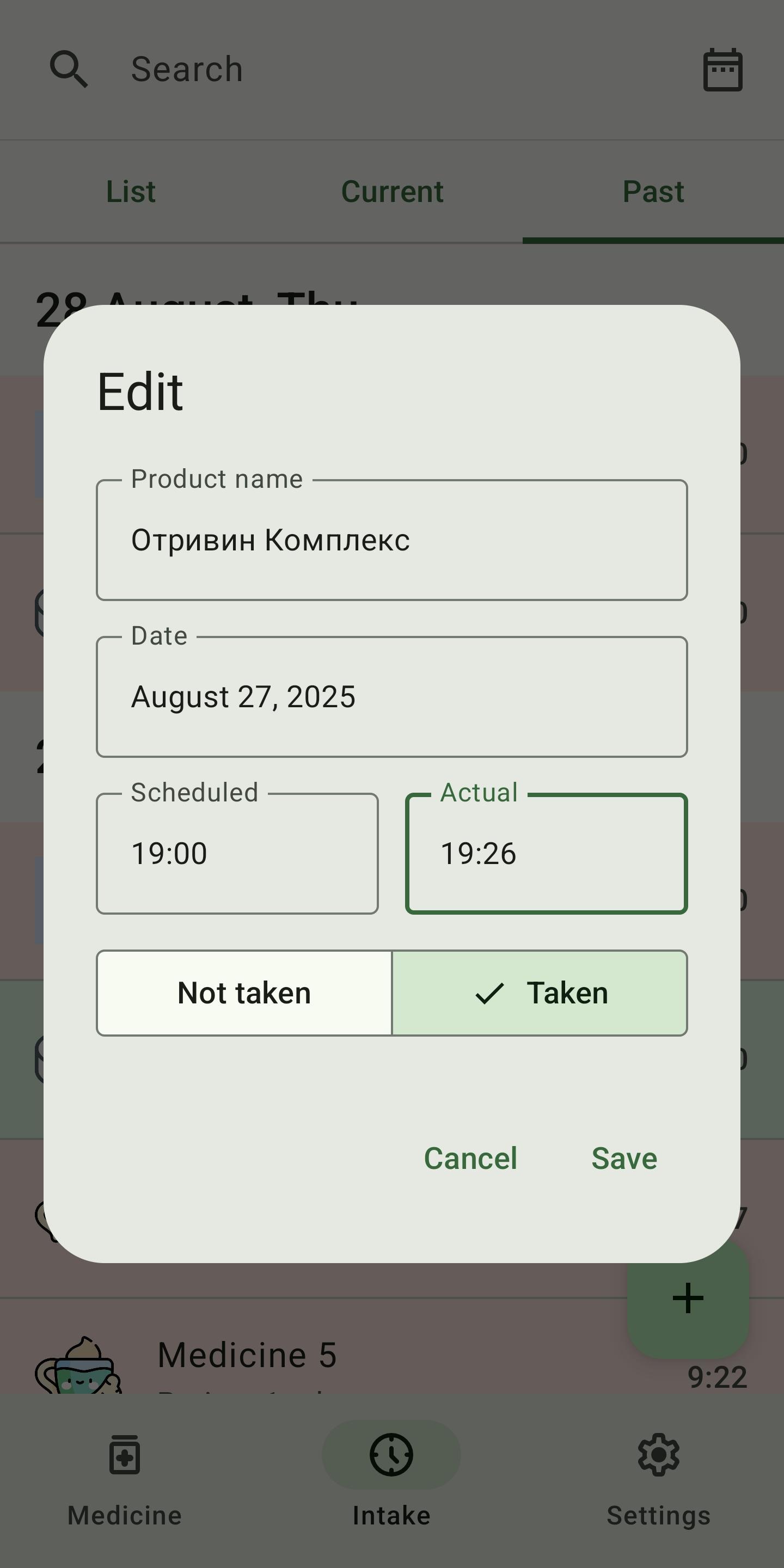784x1568 pixels.
Task: Edit the Actual time field
Action: [x=546, y=853]
